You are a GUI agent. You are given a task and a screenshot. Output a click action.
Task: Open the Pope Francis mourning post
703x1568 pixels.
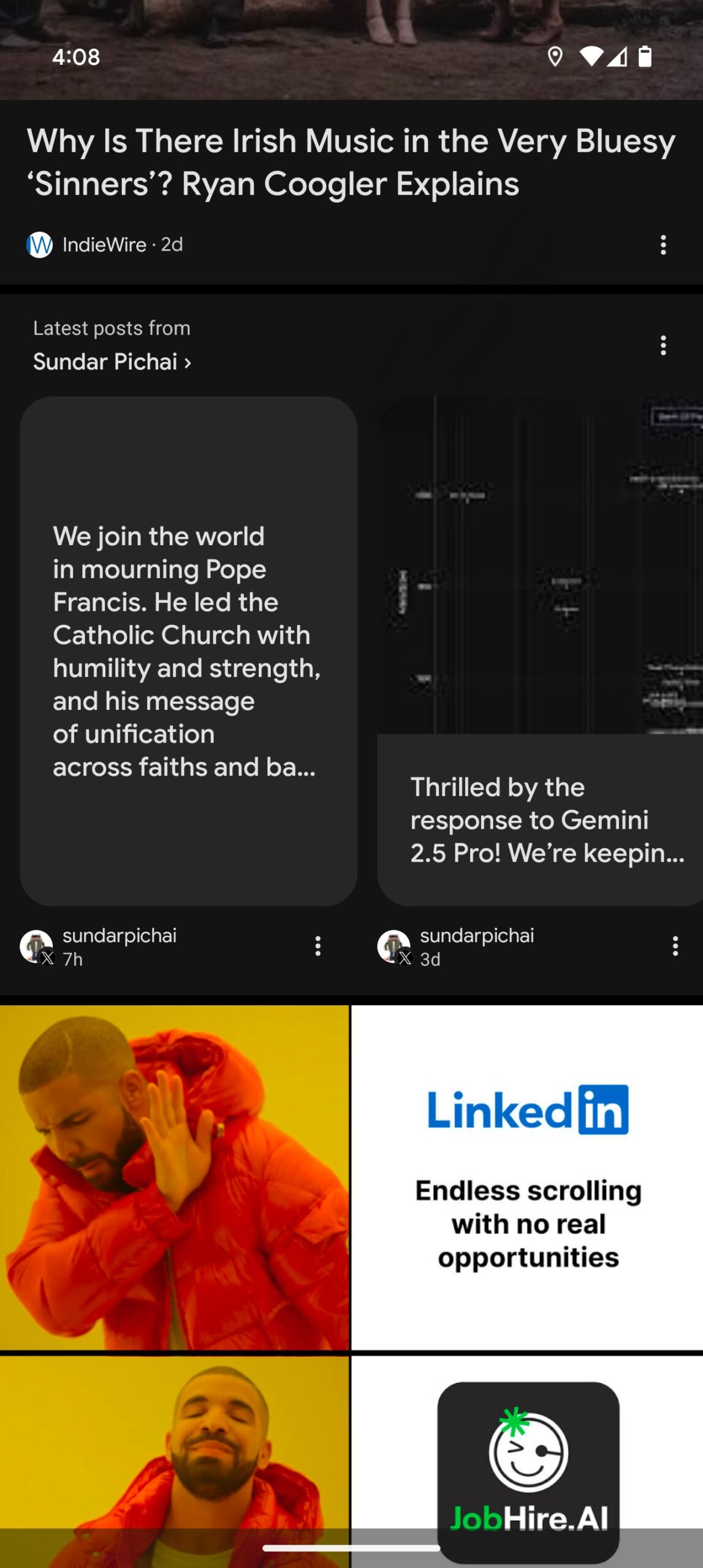pyautogui.click(x=188, y=650)
